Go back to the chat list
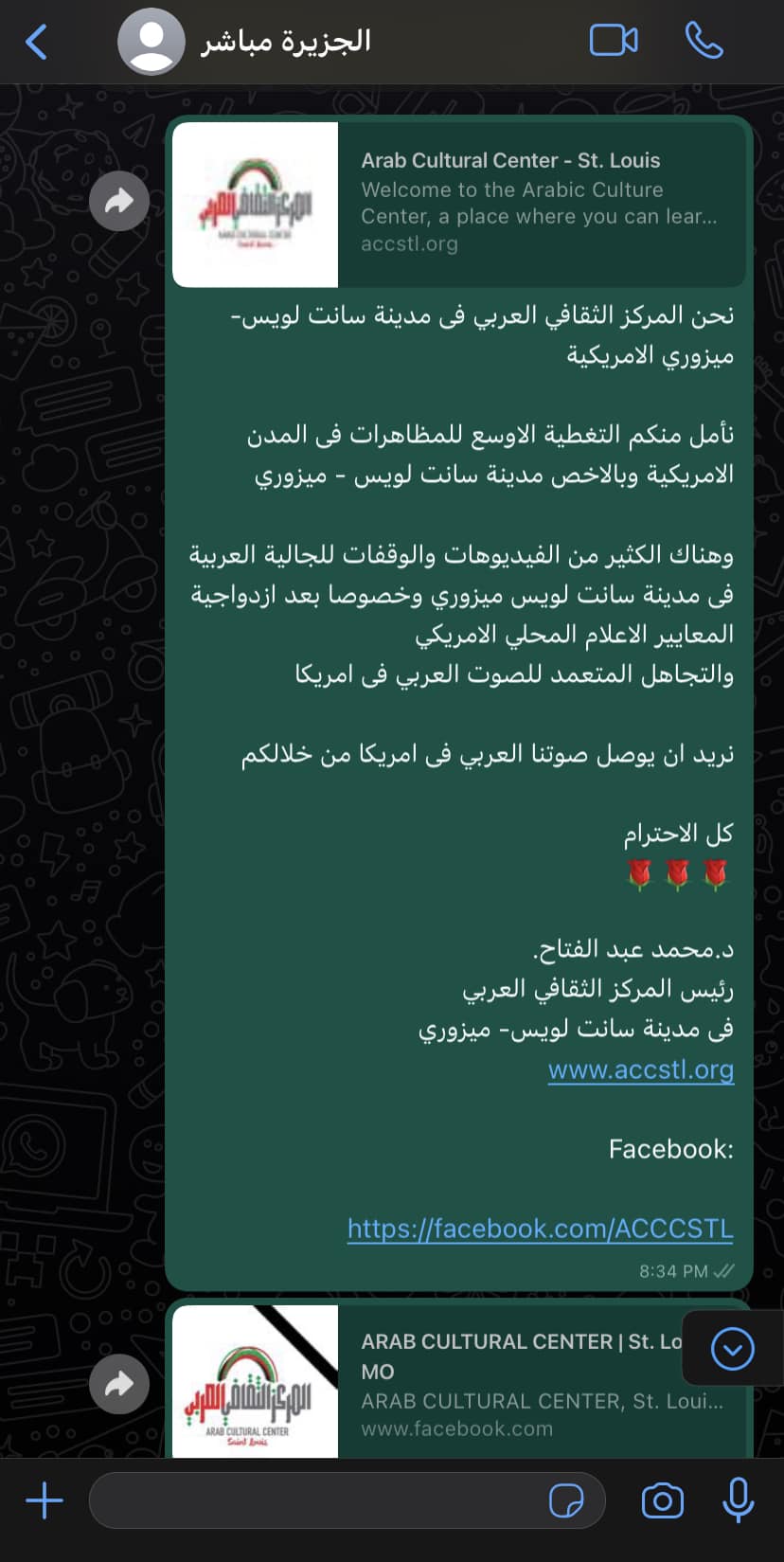The image size is (784, 1562). tap(37, 42)
